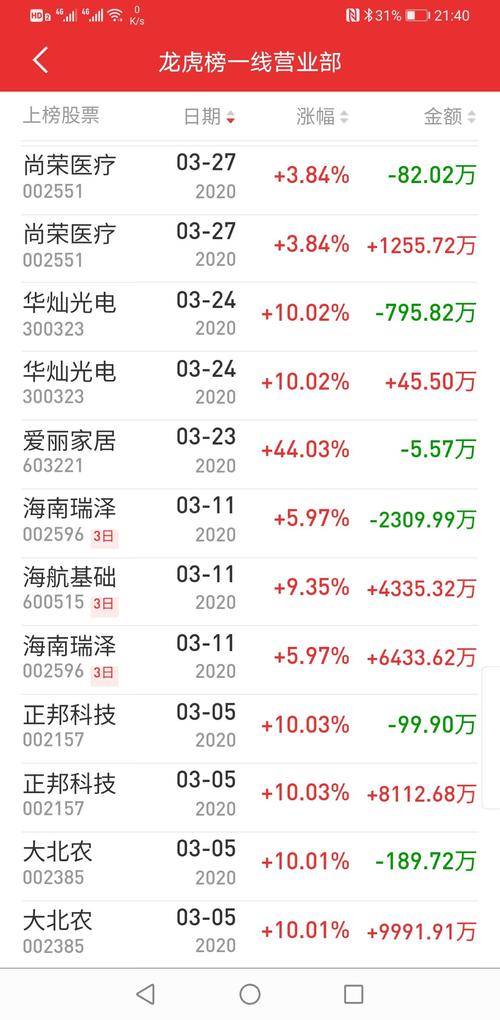
Task: Sort the list by 日期
Action: click(209, 117)
